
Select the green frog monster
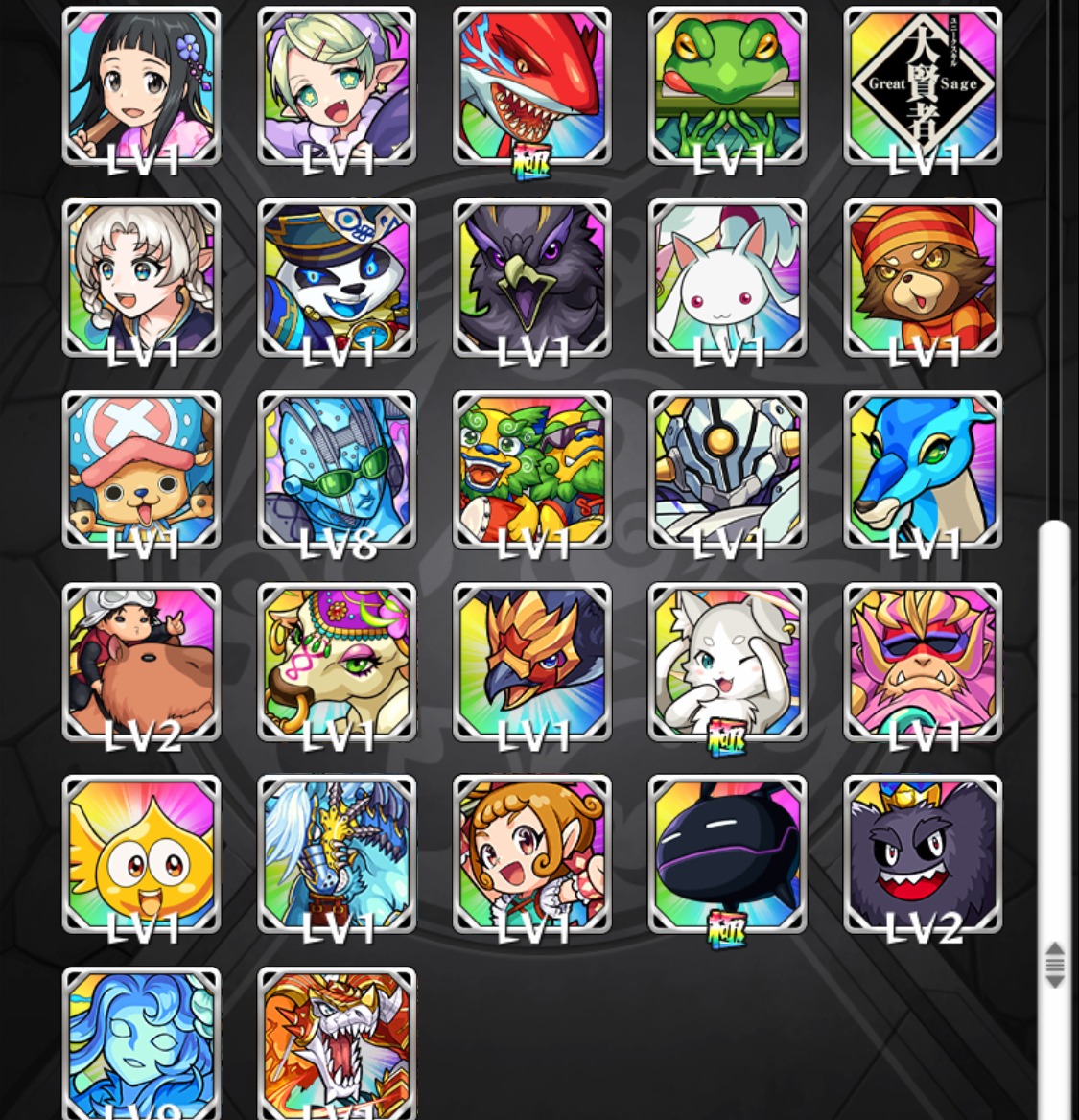tap(727, 86)
